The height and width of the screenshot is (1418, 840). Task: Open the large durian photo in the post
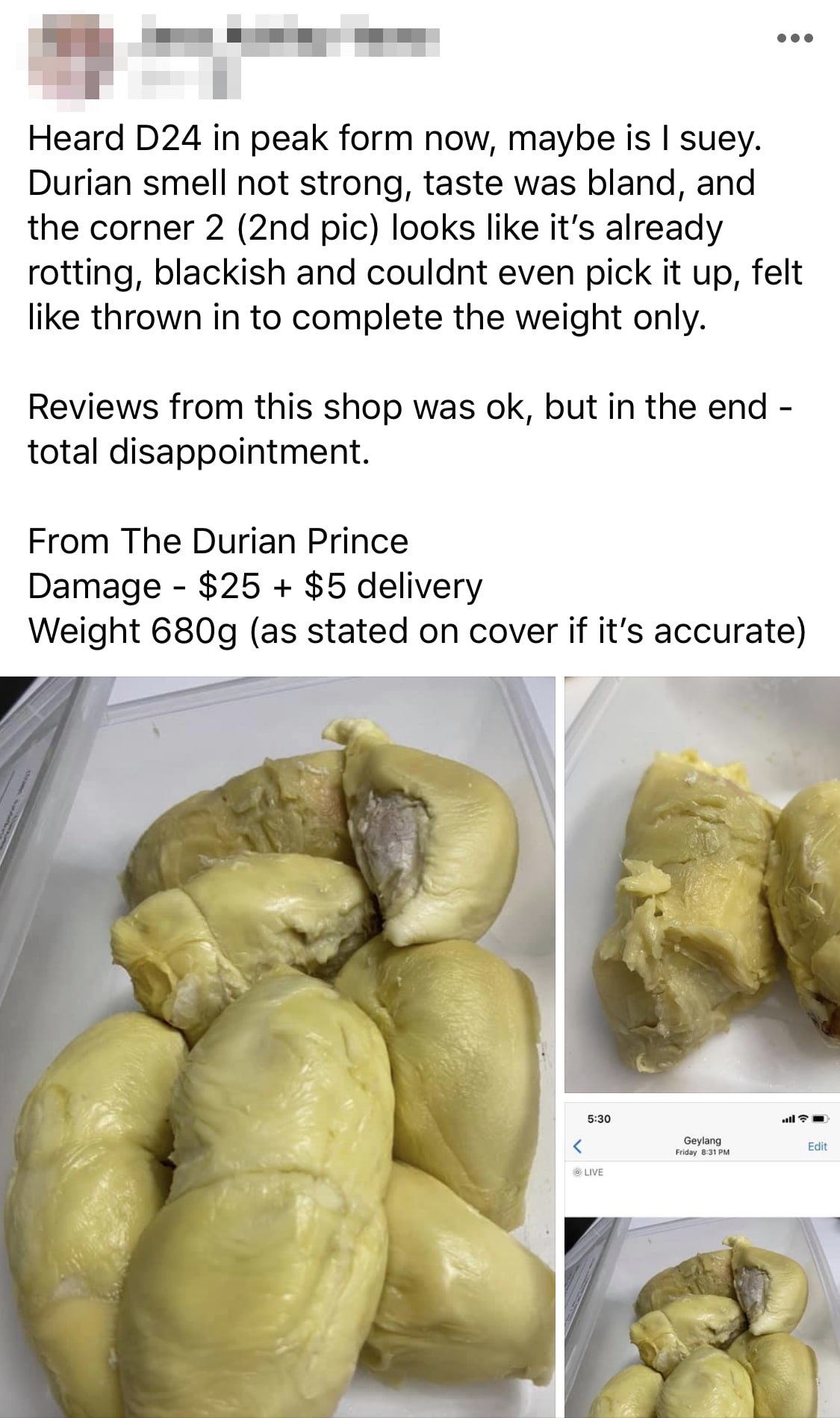277,1045
